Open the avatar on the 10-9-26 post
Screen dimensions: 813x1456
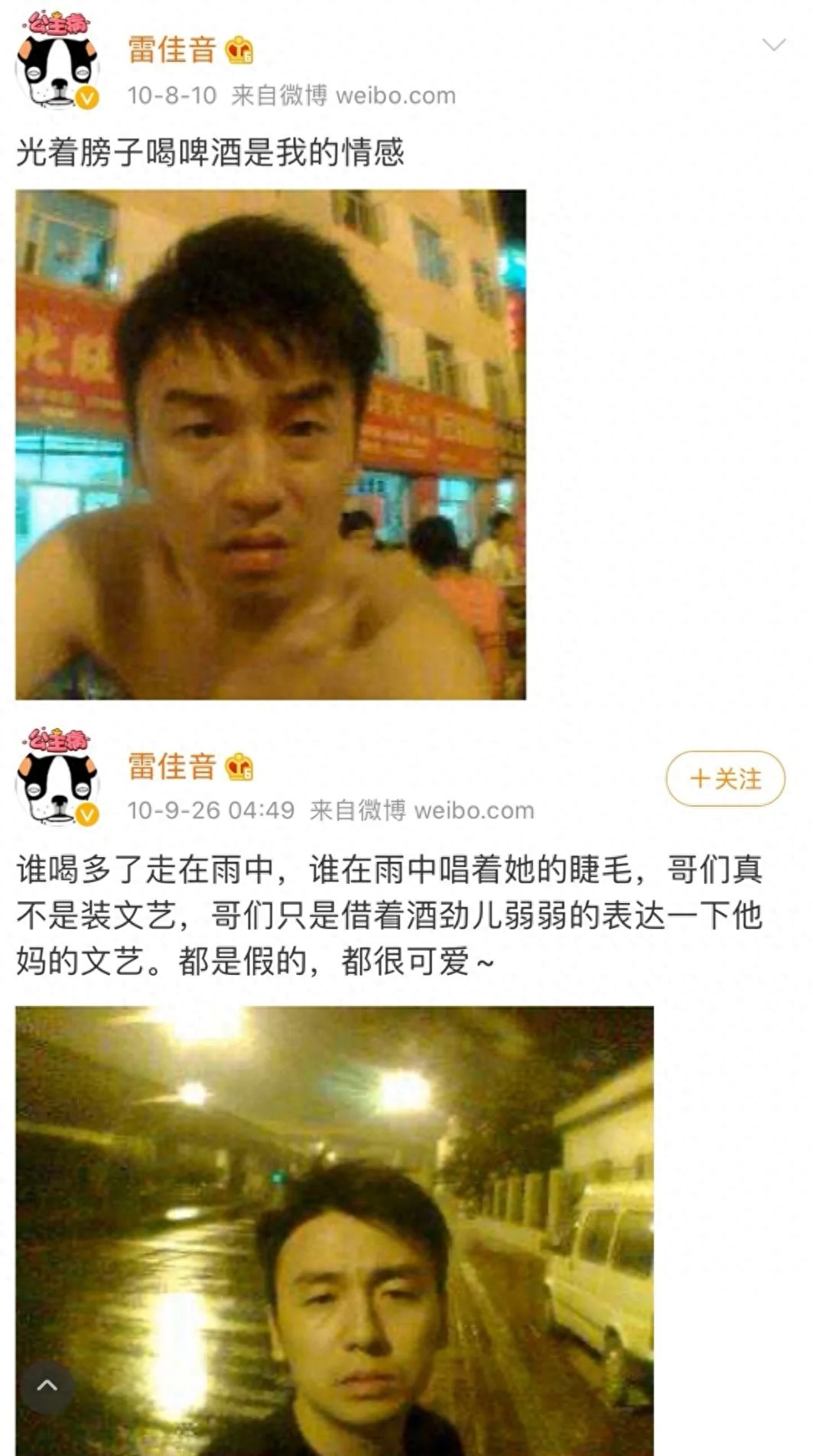58,778
